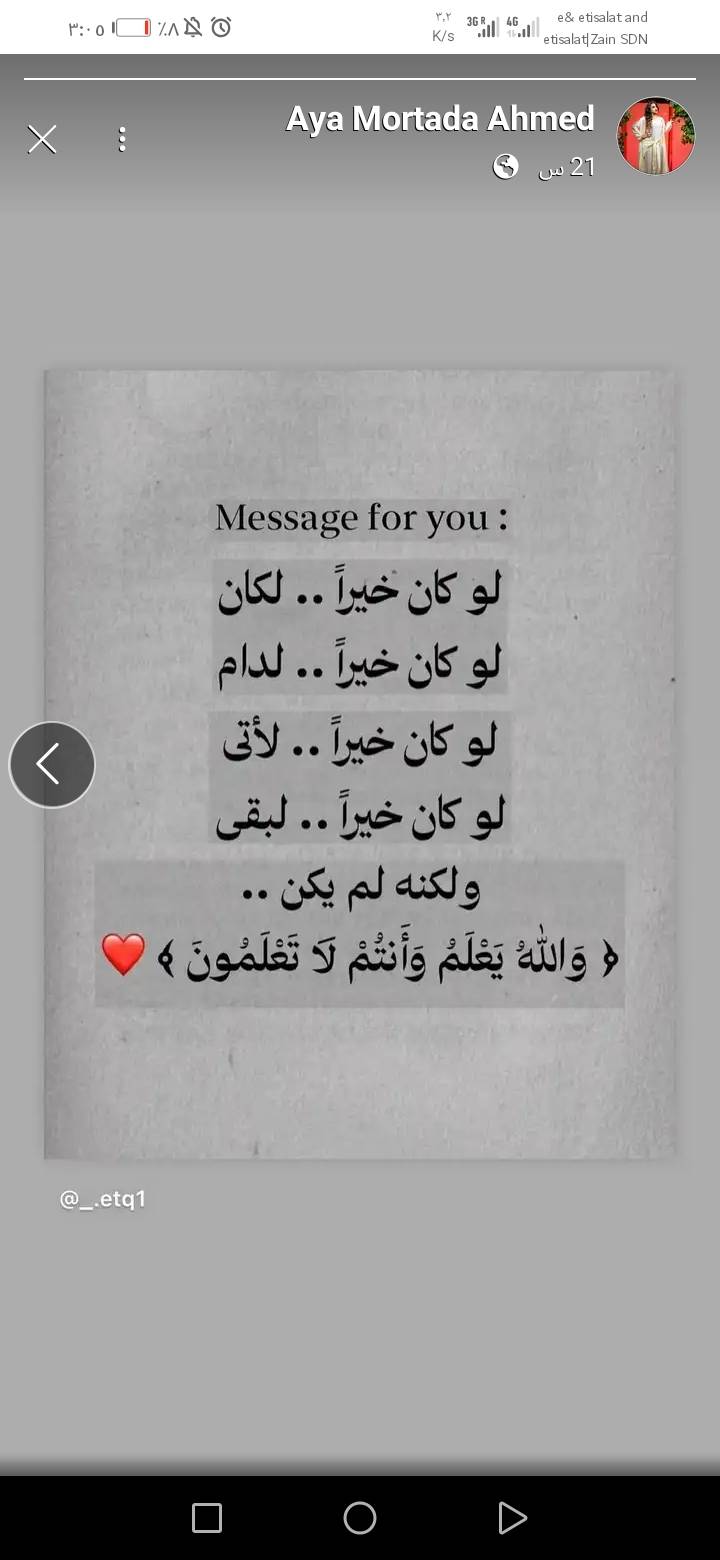
Task: Tap the system home button
Action: 360,1518
